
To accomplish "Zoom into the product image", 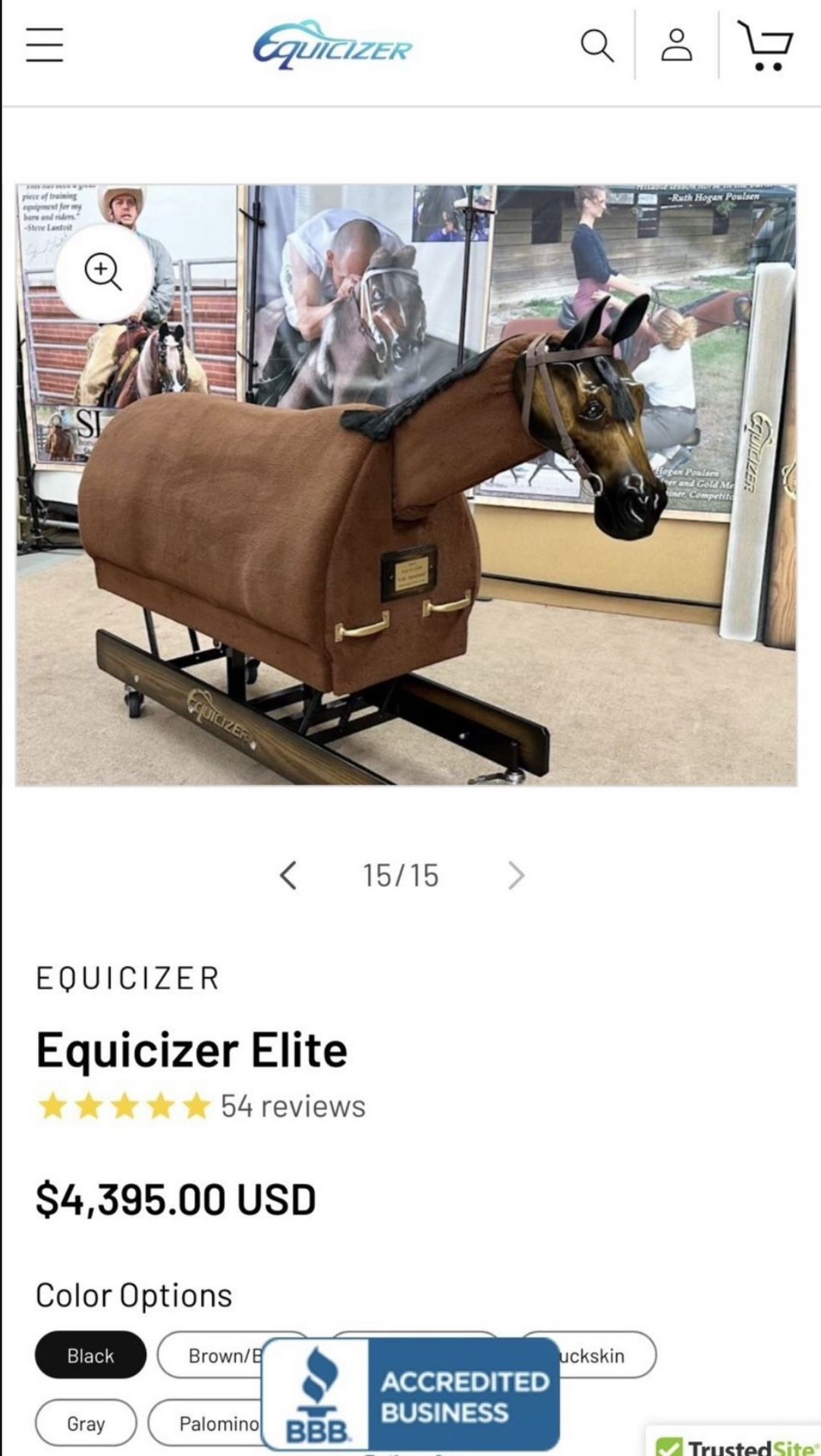I will pos(103,271).
